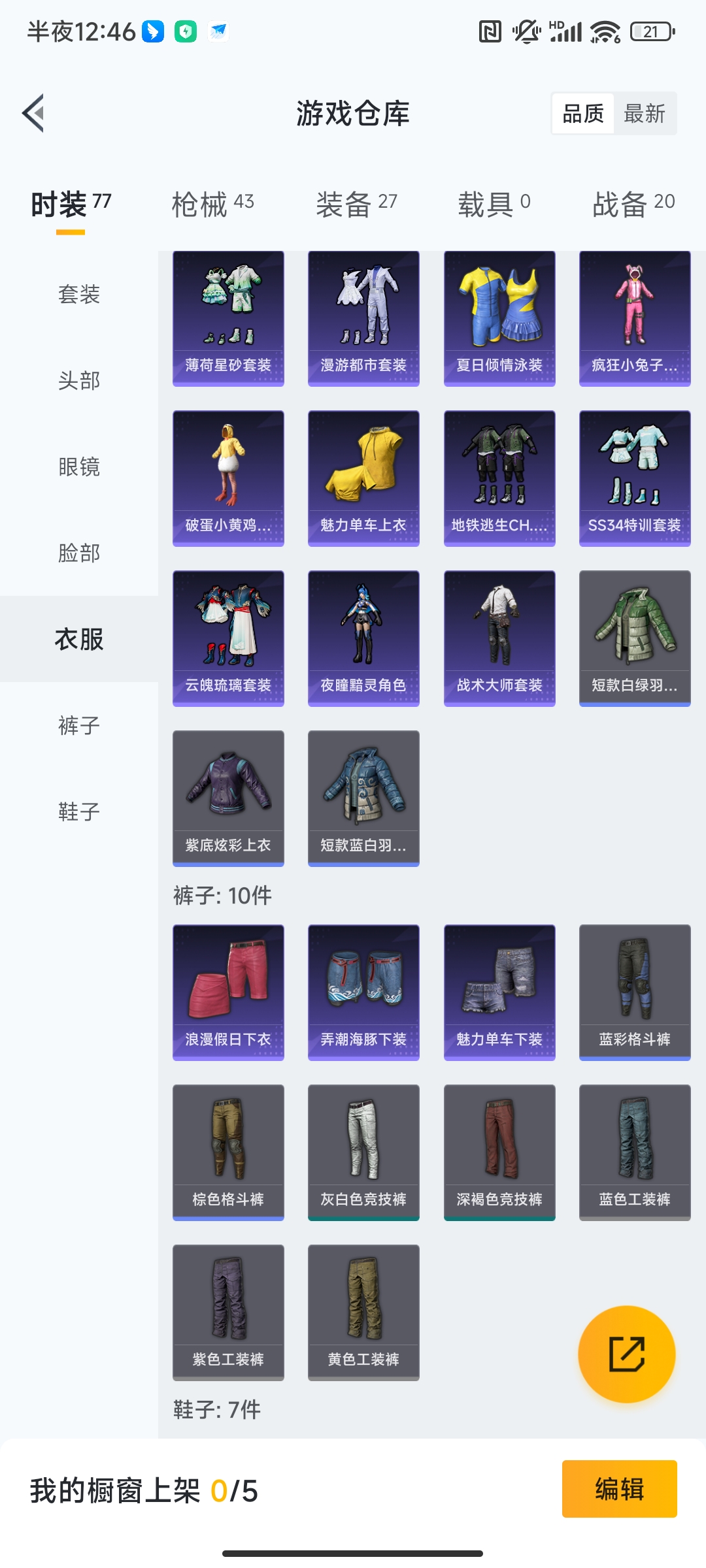Open the 薄荷星砂套装 item
This screenshot has height=1568, width=706.
(x=228, y=319)
